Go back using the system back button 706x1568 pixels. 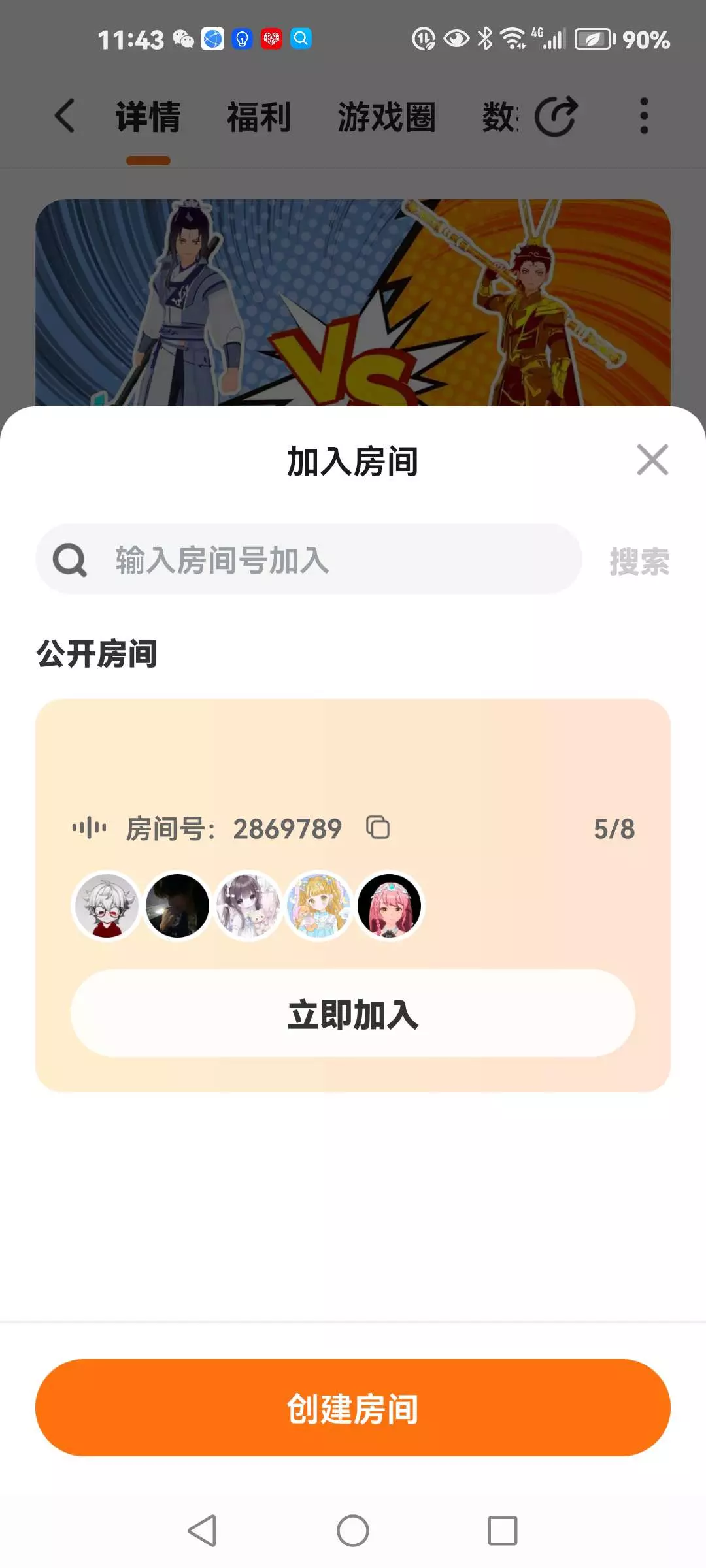(x=202, y=1531)
